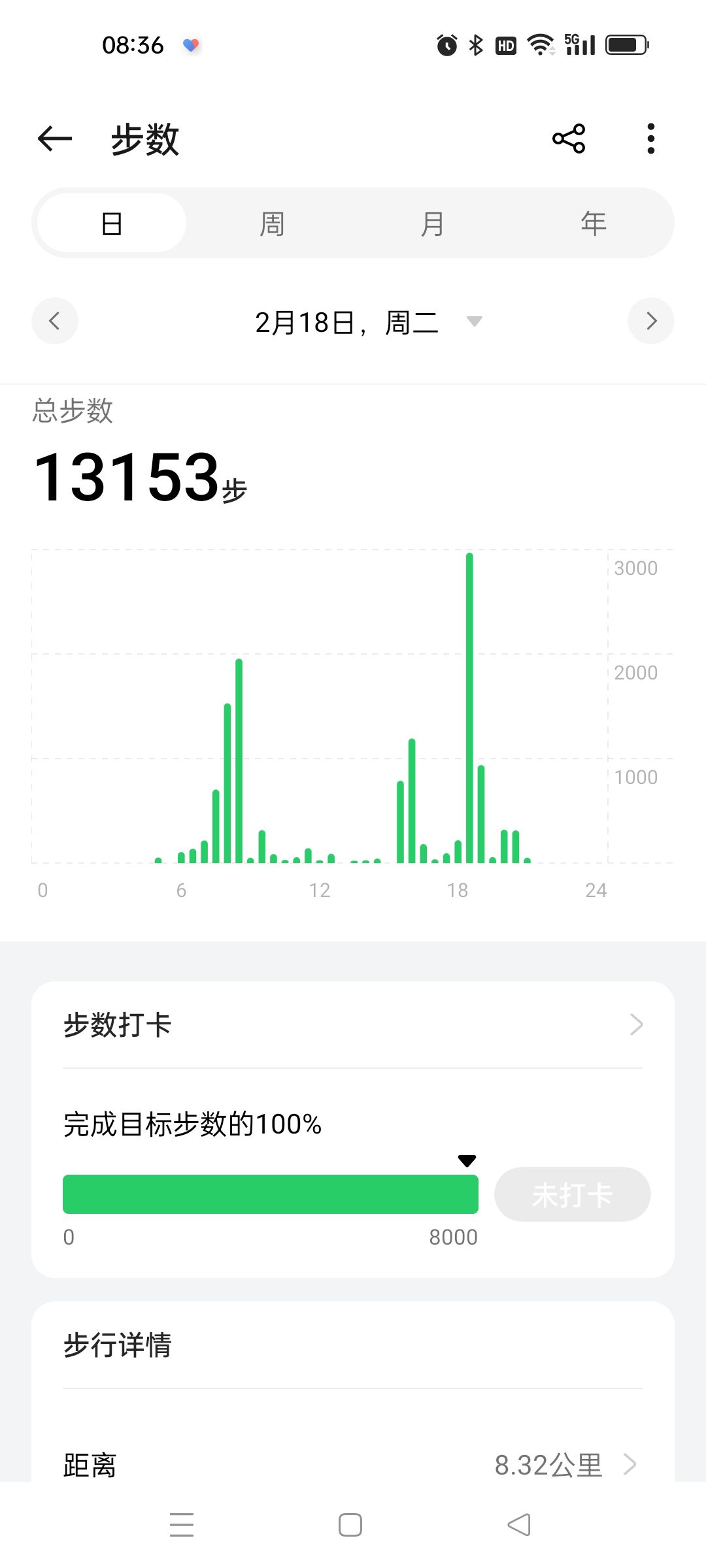Open the 距离 8.32公里 details
706x1568 pixels.
(x=353, y=1465)
